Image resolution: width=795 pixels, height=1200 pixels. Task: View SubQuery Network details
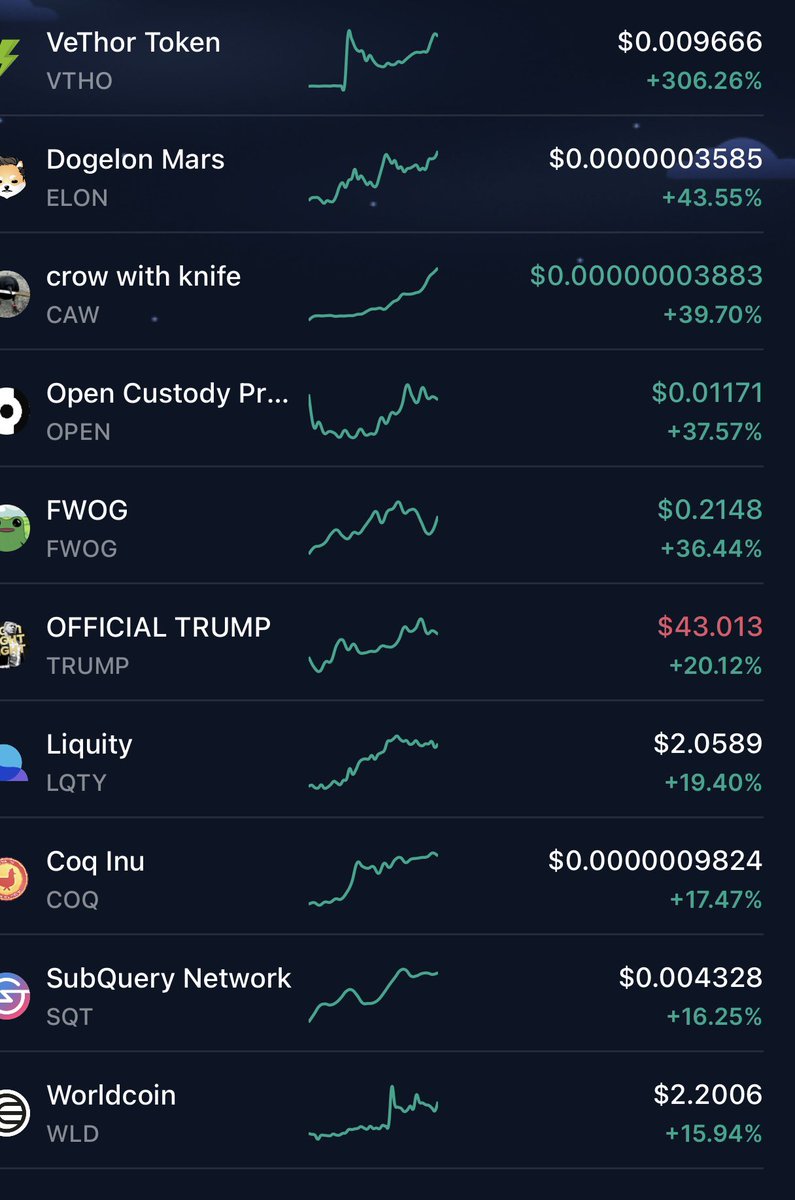[x=397, y=994]
